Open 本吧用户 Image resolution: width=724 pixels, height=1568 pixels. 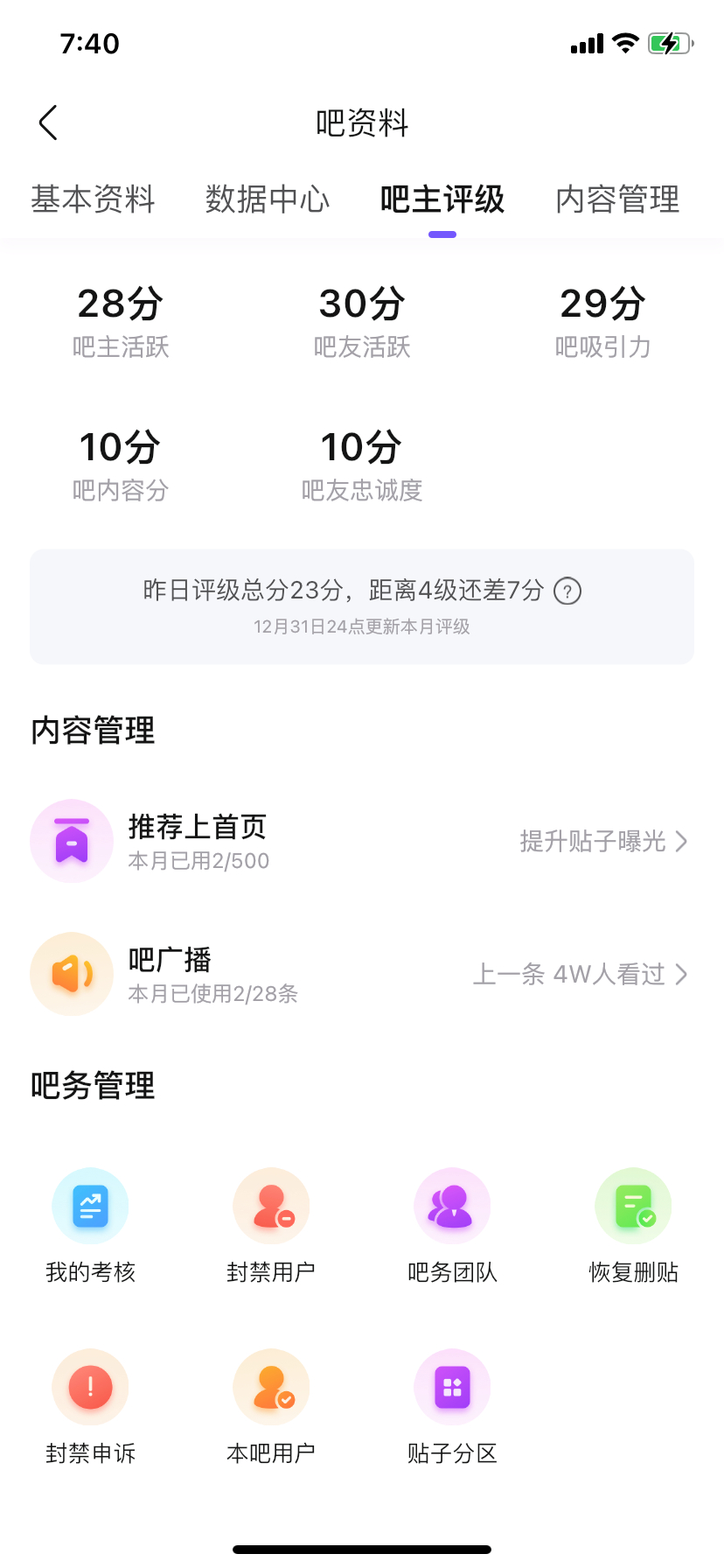[x=271, y=1406]
